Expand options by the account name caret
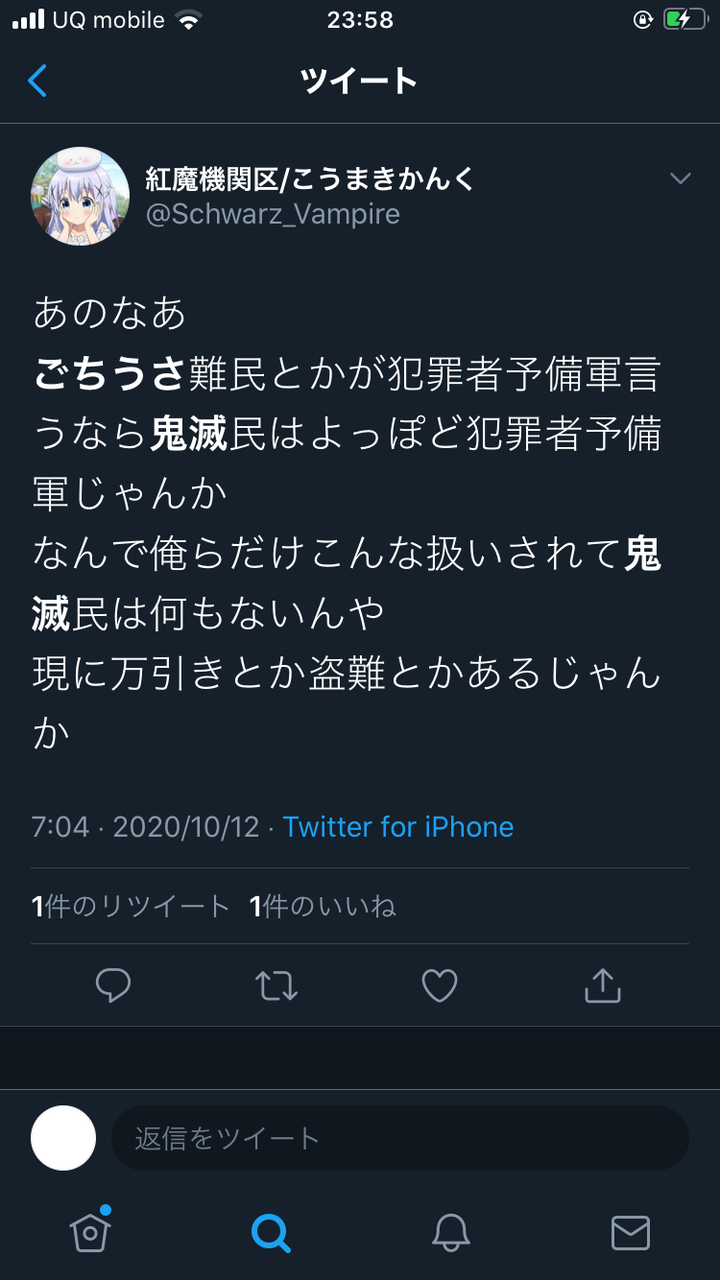This screenshot has height=1280, width=720. (x=679, y=177)
